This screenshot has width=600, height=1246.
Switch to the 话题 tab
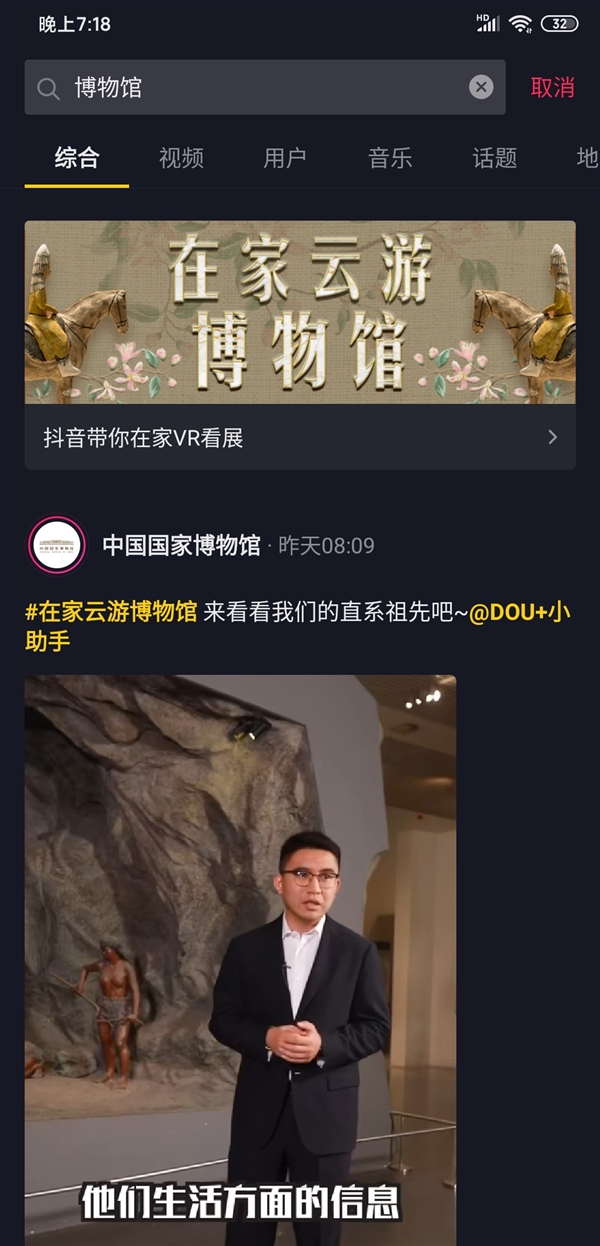click(x=494, y=158)
